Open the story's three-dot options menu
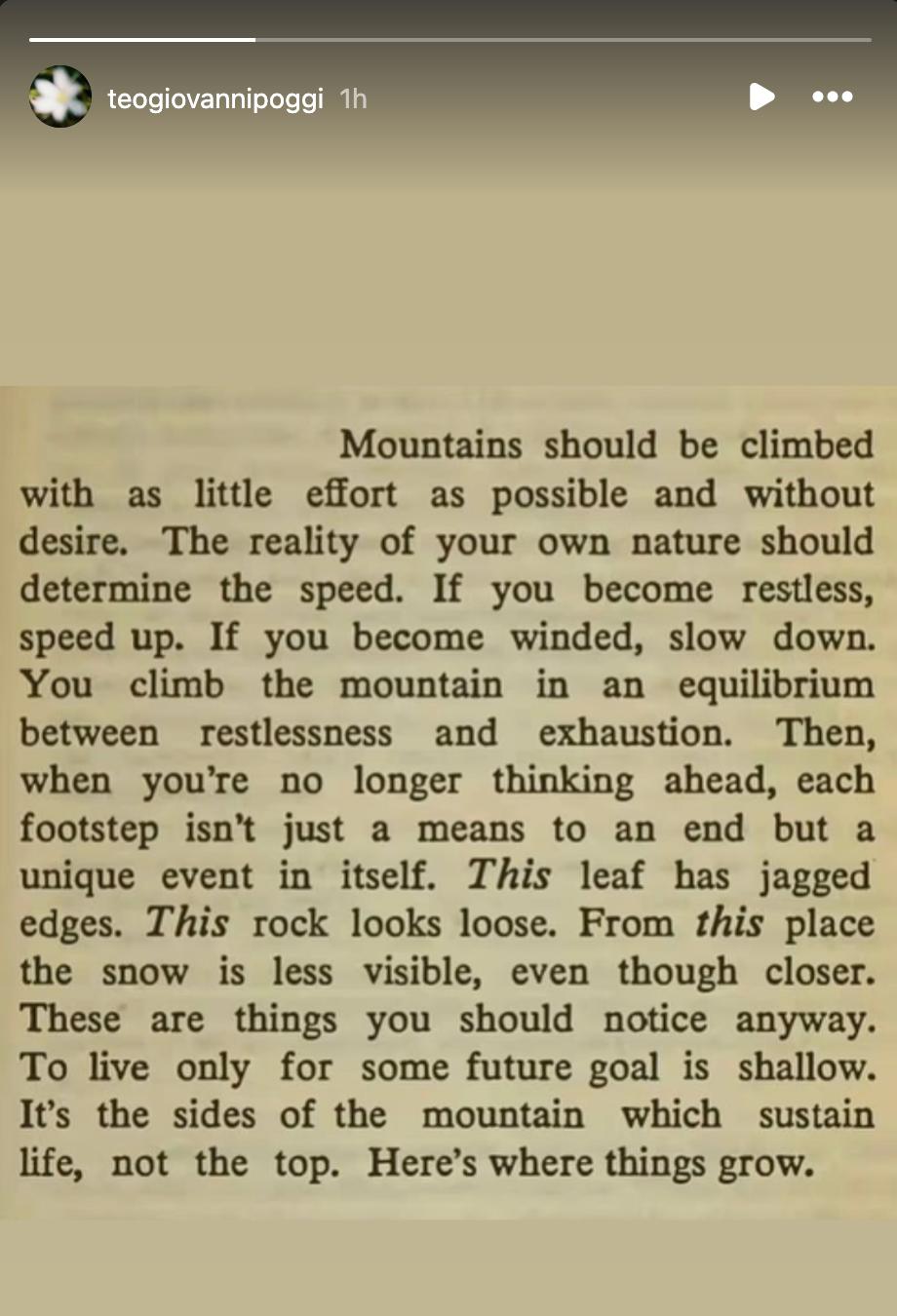 pyautogui.click(x=832, y=97)
